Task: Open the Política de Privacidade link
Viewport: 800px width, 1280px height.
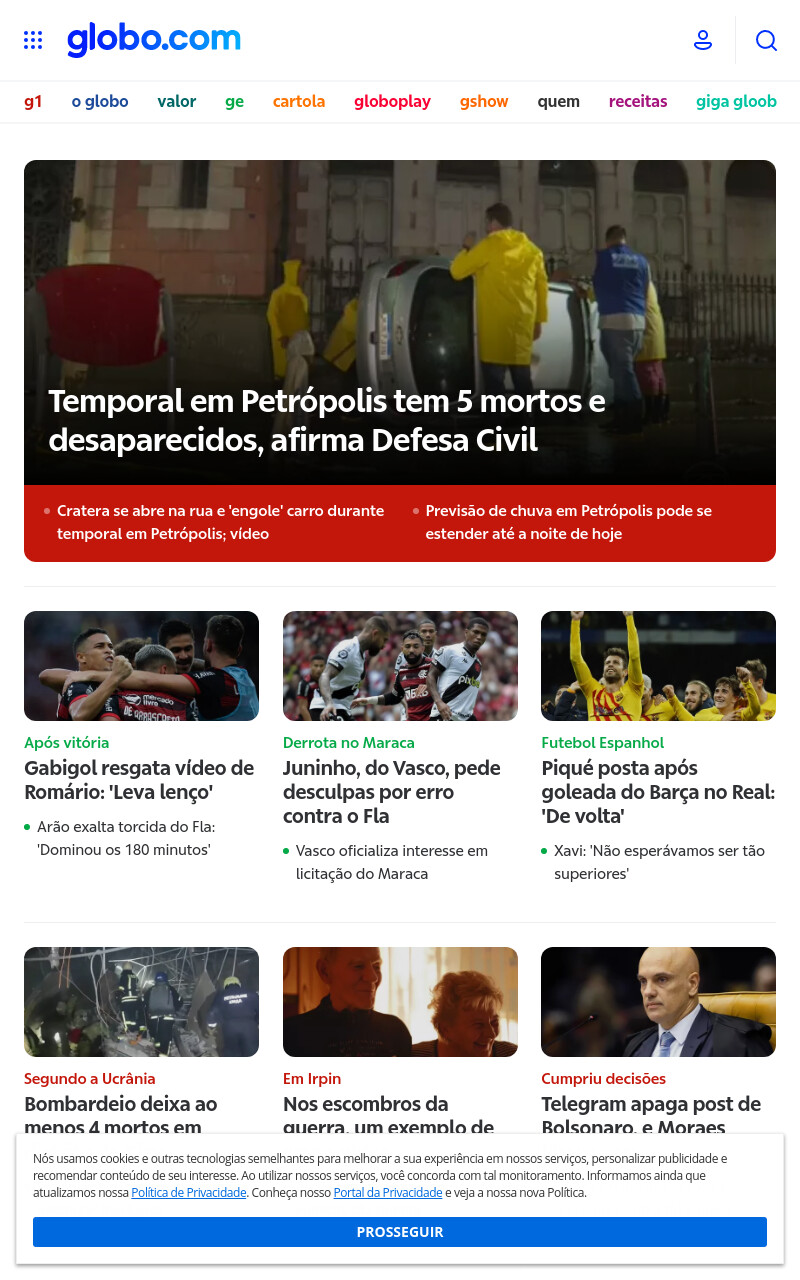Action: (189, 1192)
